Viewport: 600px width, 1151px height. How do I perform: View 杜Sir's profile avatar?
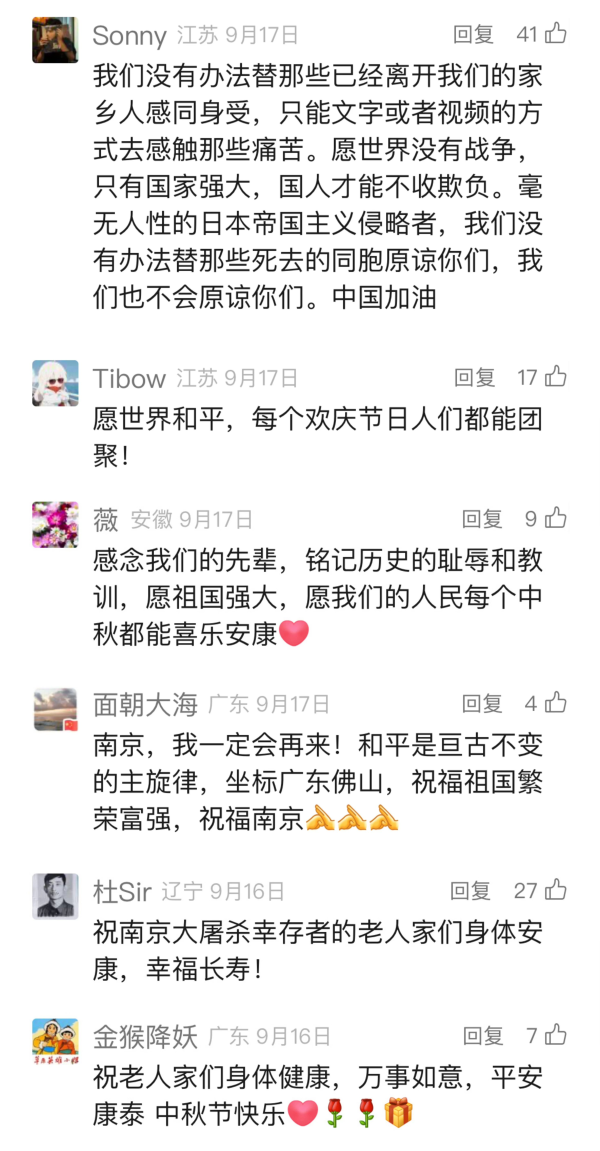(55, 896)
